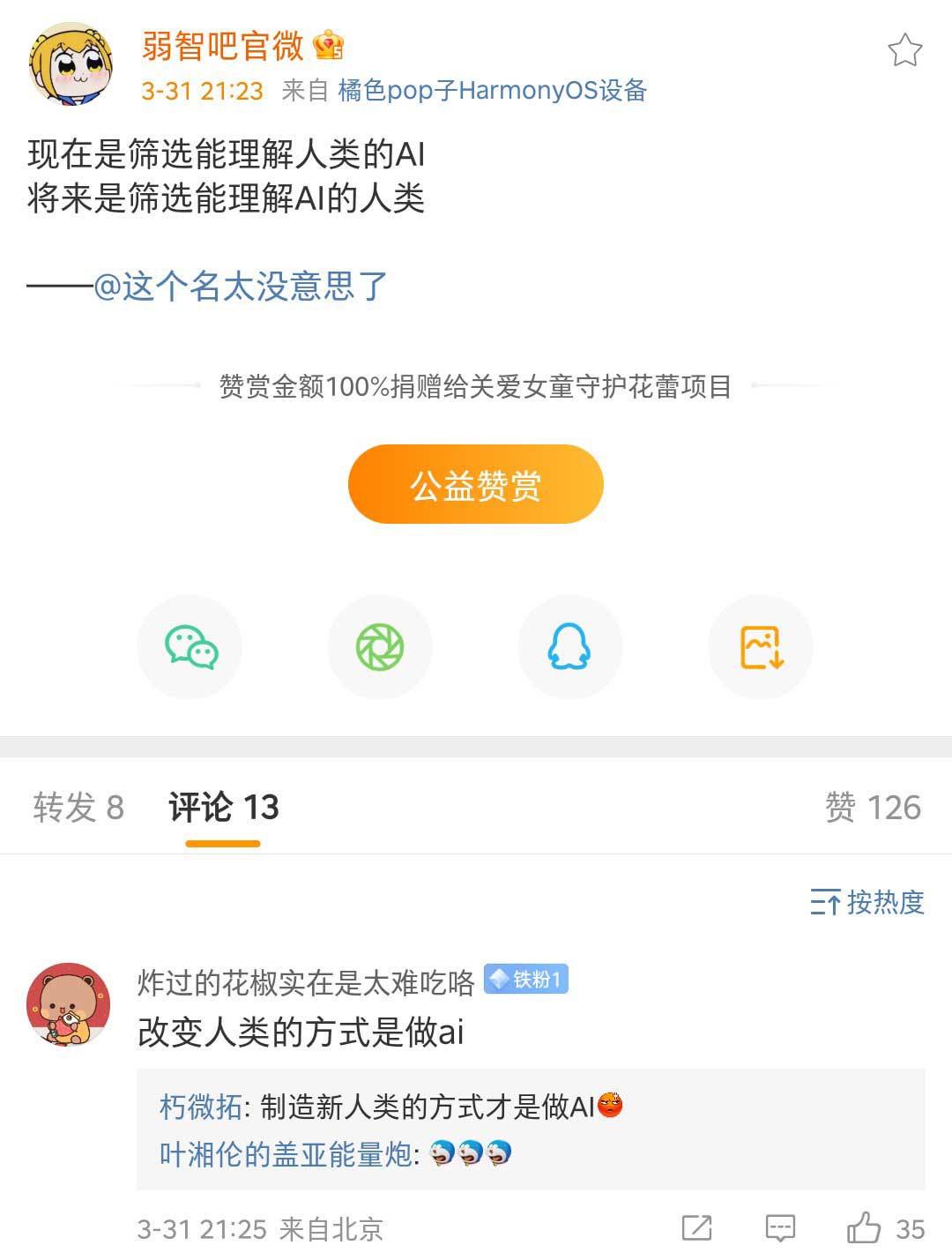This screenshot has height=1260, width=952.
Task: Share the post to WeChat
Action: (x=190, y=647)
